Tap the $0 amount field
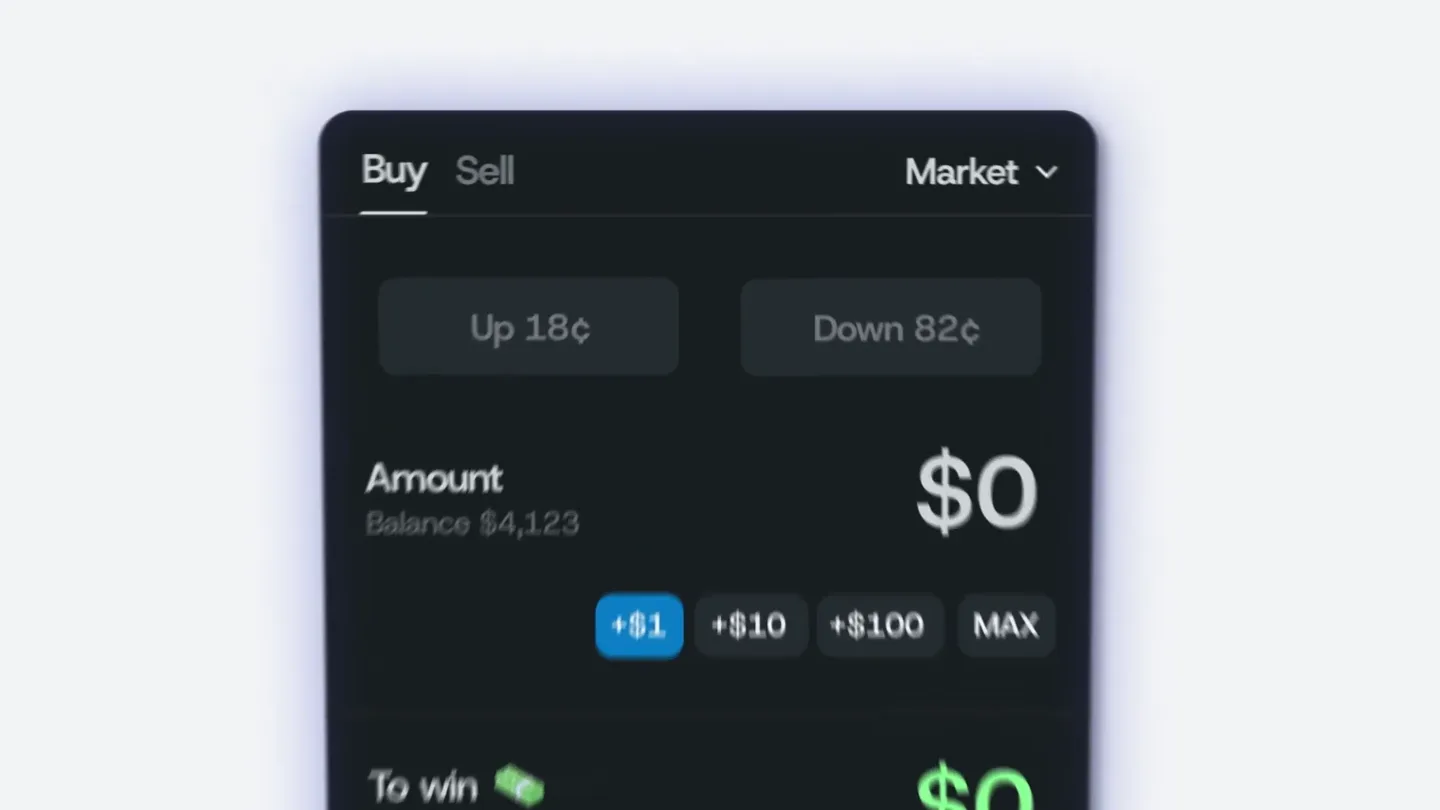1440x810 pixels. tap(977, 494)
